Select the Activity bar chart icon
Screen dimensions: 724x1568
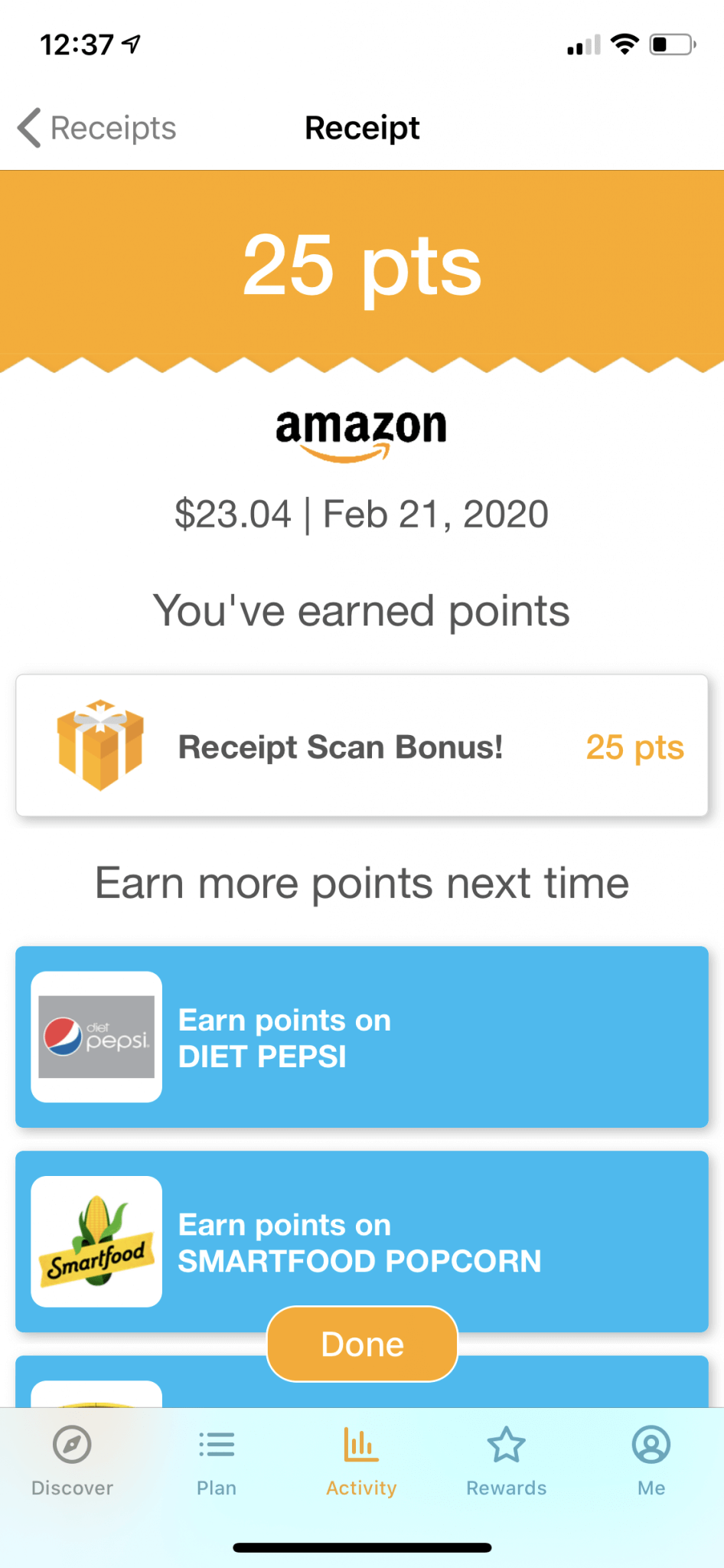click(360, 1445)
